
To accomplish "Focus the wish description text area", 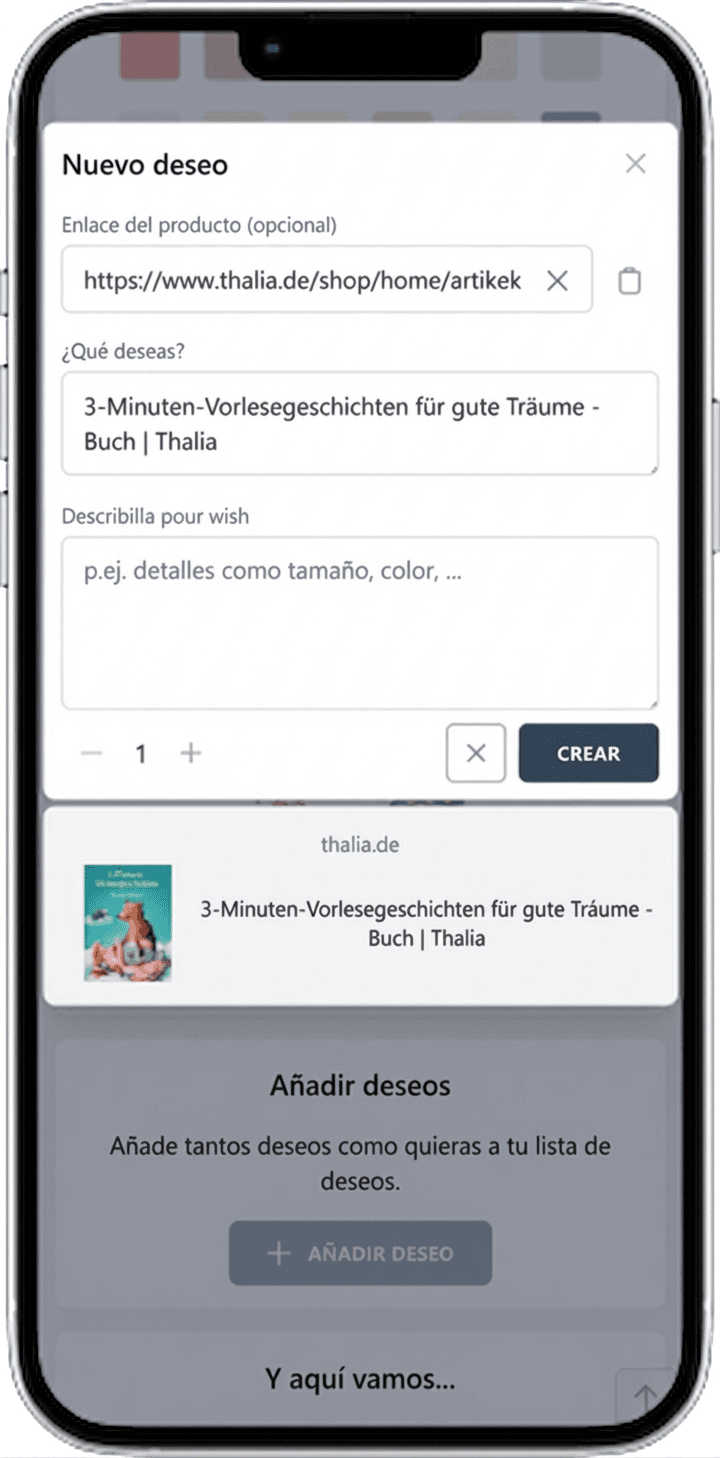I will point(359,623).
